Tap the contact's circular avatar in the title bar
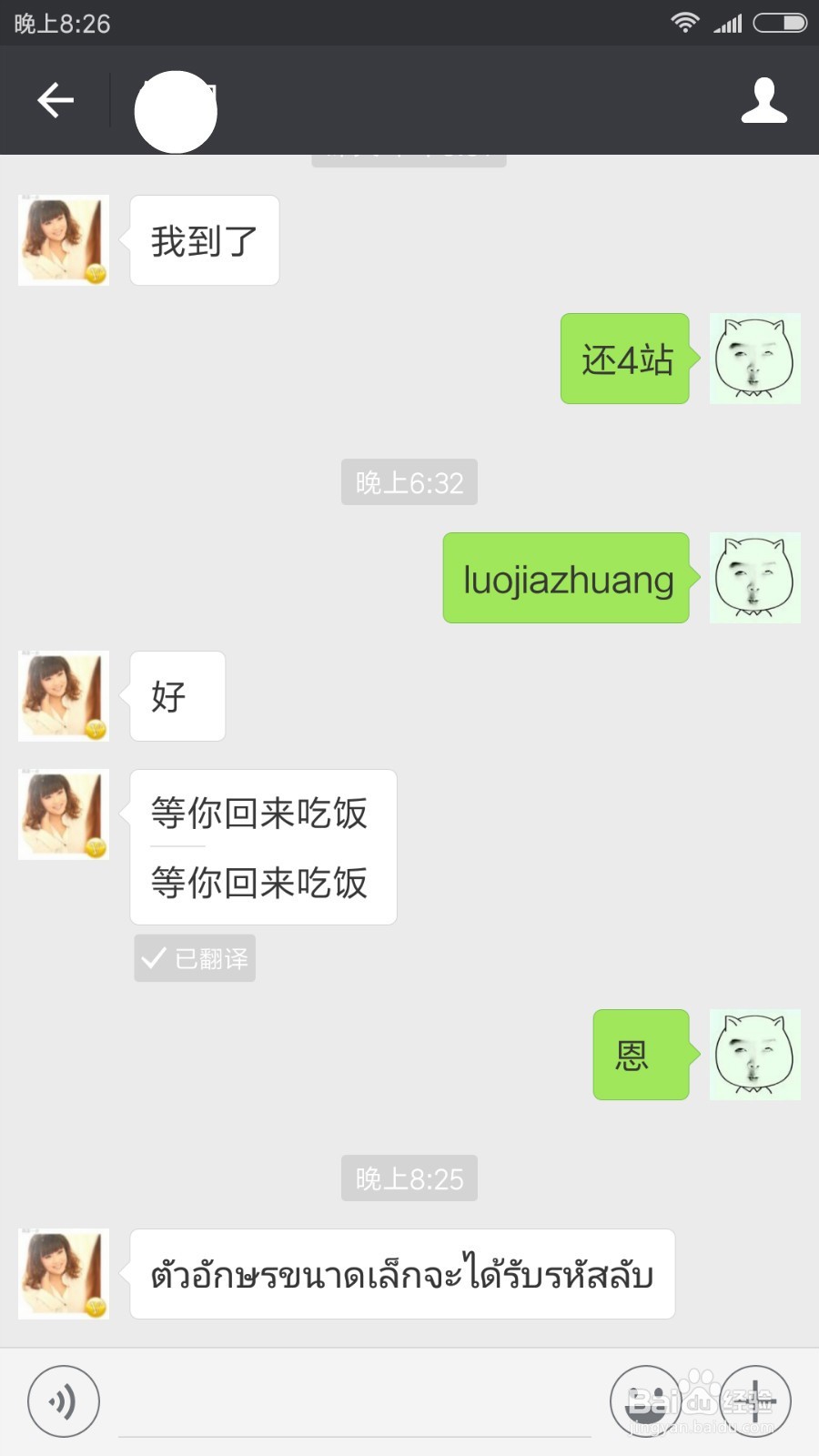This screenshot has height=1456, width=819. click(x=175, y=109)
